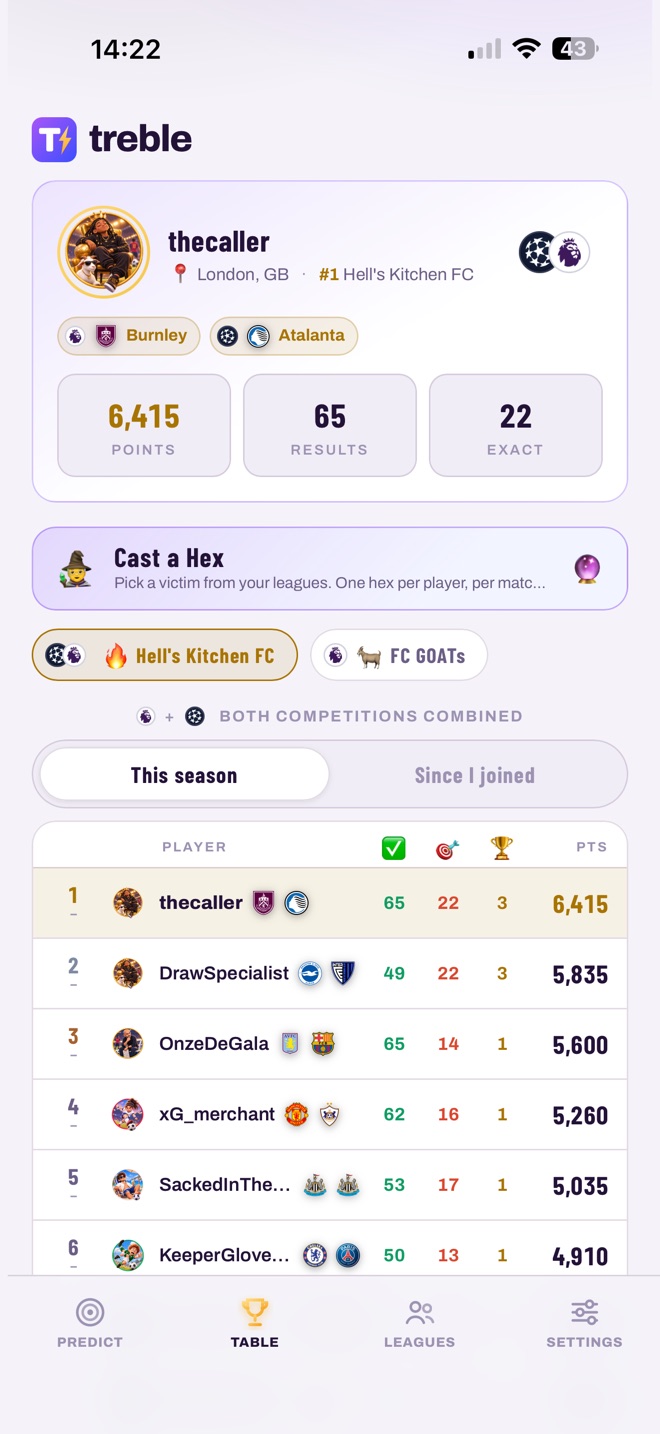Open the Cast a Hex banner
Image resolution: width=660 pixels, height=1434 pixels.
tap(330, 568)
